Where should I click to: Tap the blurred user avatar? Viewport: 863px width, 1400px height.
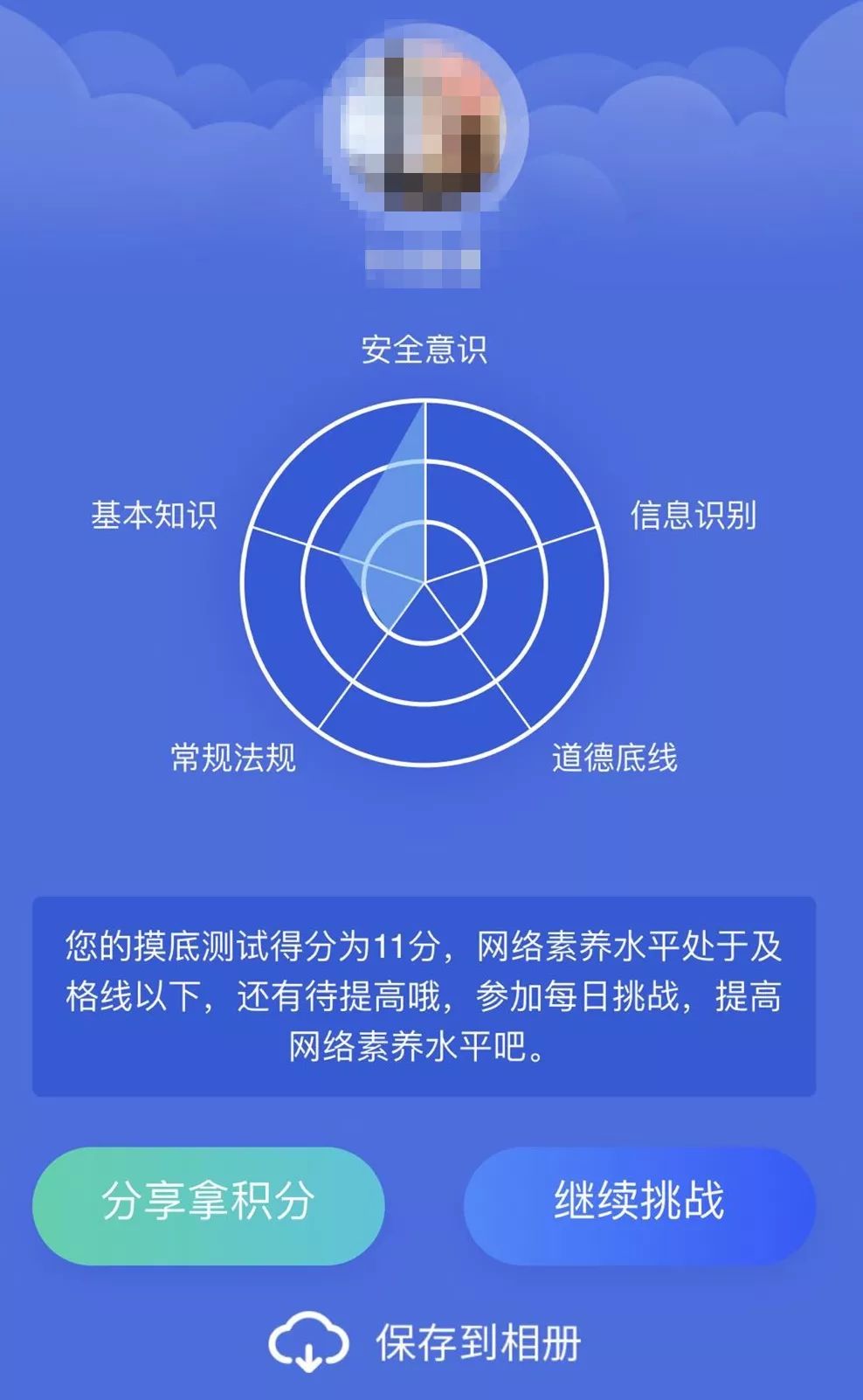[x=425, y=131]
